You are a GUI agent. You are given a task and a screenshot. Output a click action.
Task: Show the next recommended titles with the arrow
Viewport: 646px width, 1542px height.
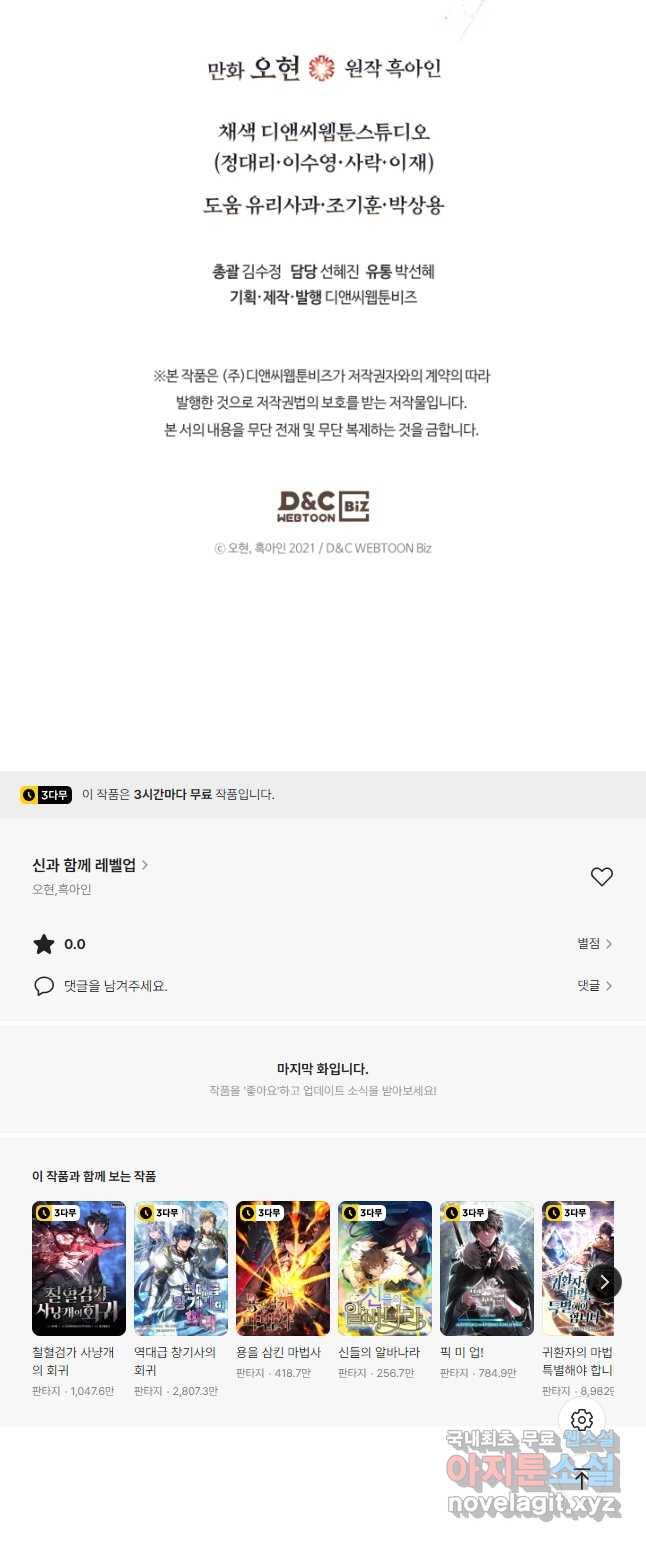(x=604, y=1282)
